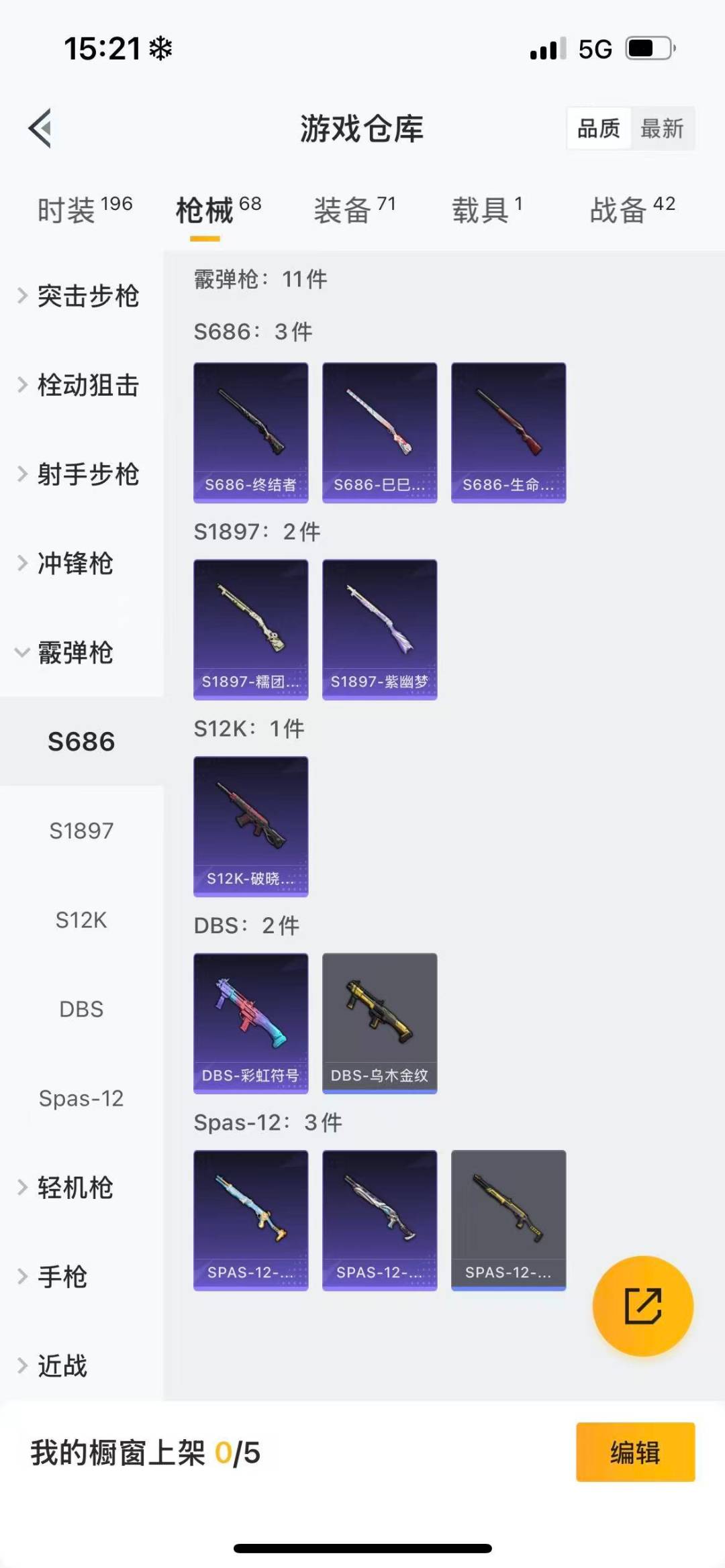725x1568 pixels.
Task: Open the DBS-彩虹符号 skin
Action: [251, 1023]
